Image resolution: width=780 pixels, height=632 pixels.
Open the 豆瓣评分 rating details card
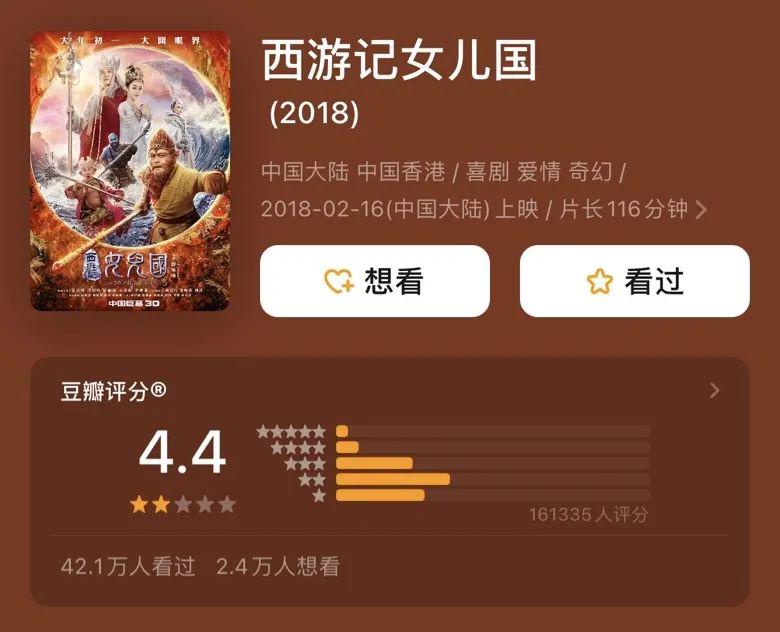click(713, 390)
